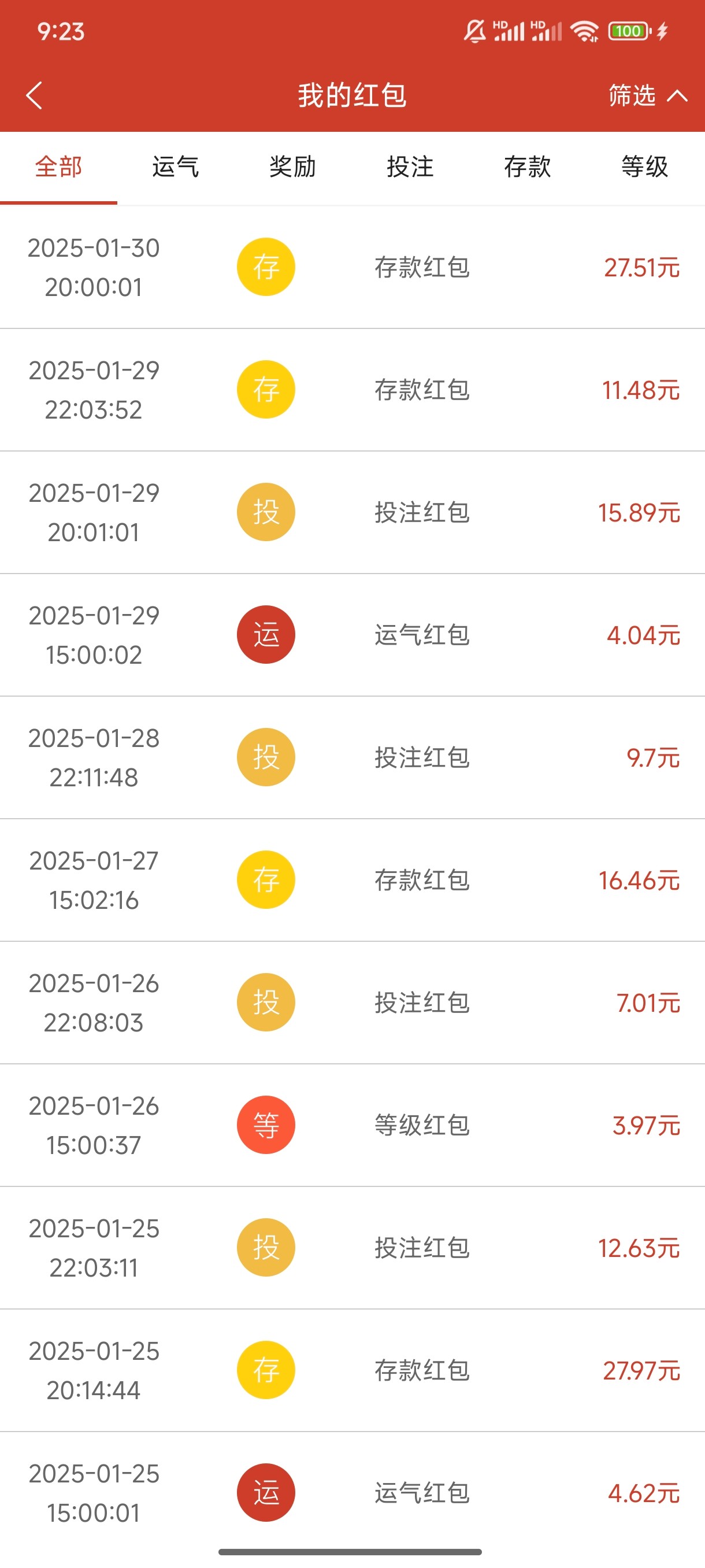Switch to the 存款 tab
The width and height of the screenshot is (705, 1568).
click(528, 167)
